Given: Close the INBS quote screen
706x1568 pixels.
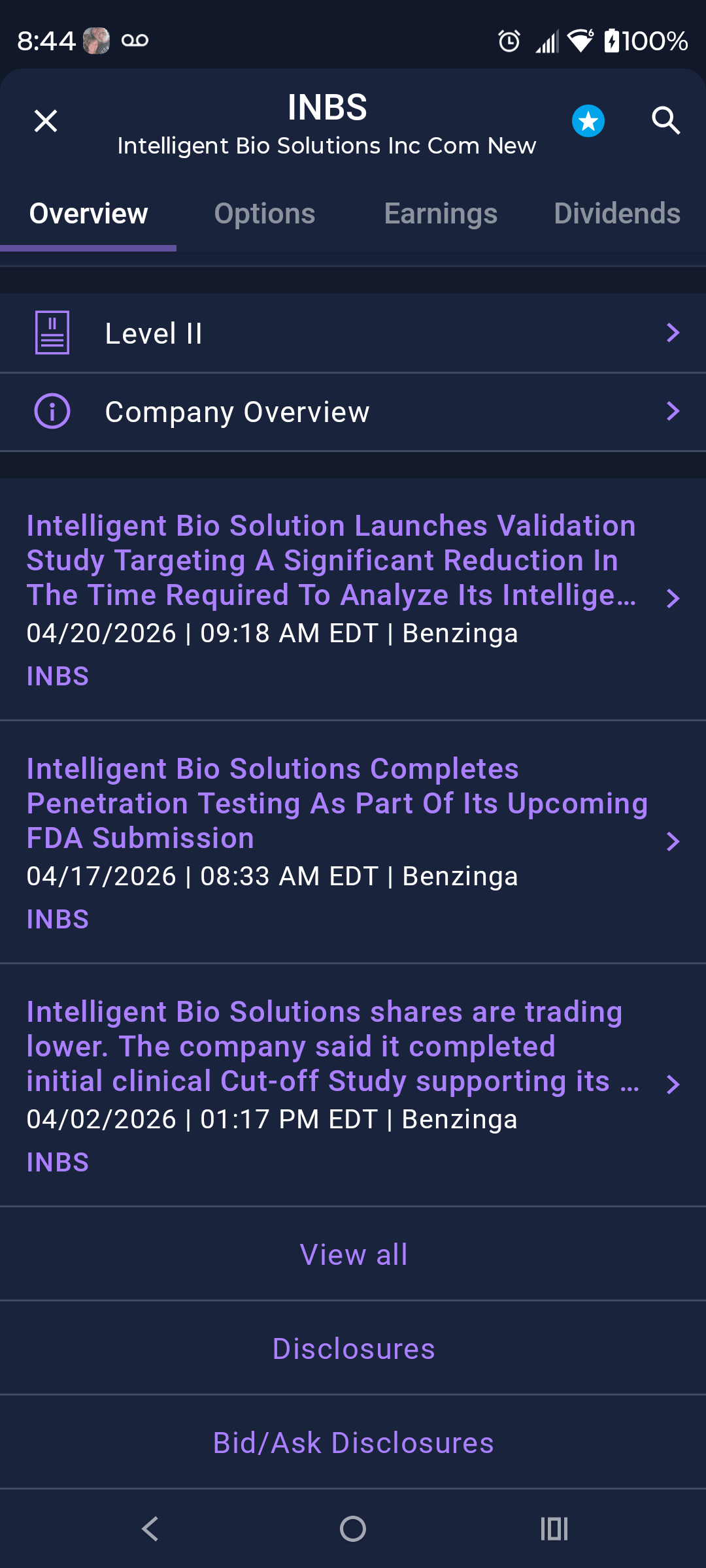Looking at the screenshot, I should coord(46,121).
